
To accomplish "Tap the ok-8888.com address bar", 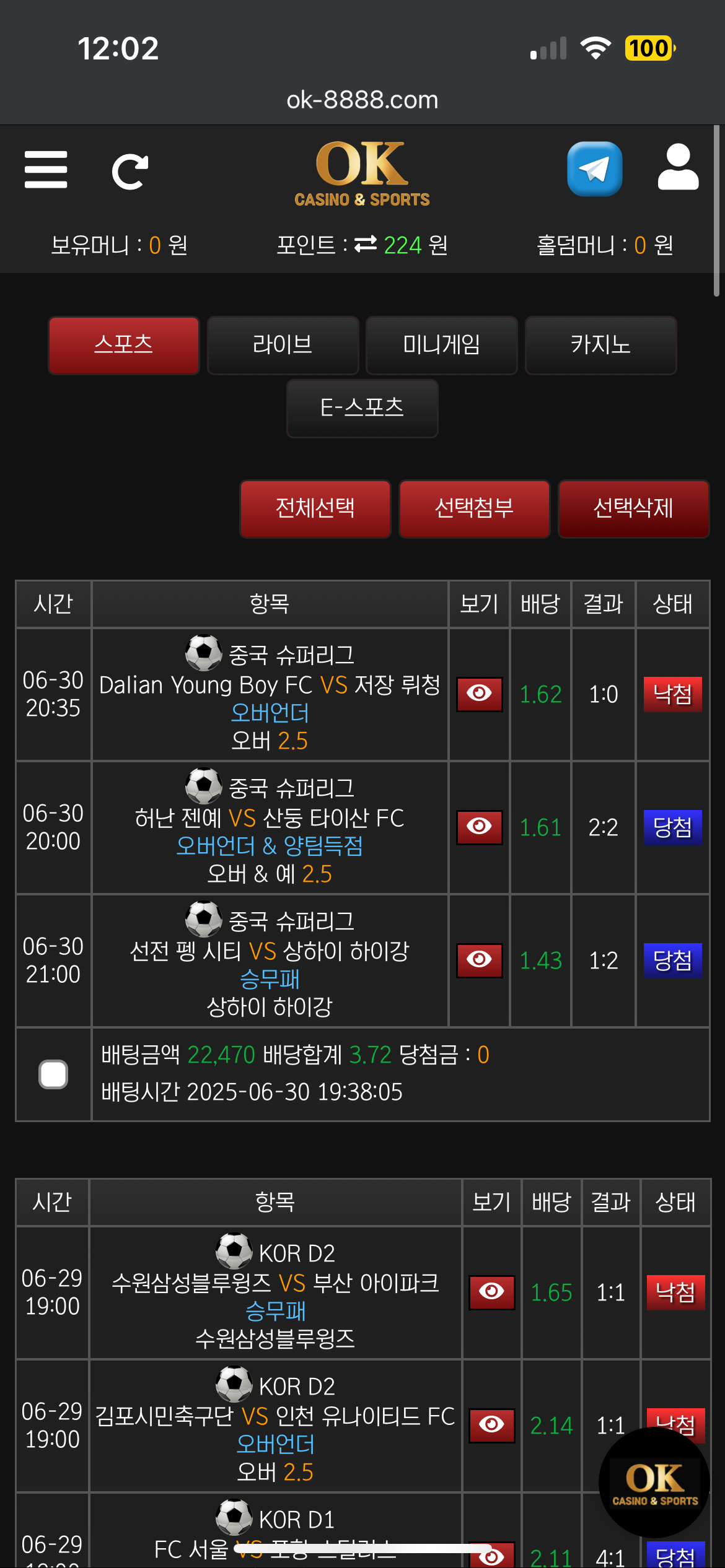I will click(x=362, y=100).
